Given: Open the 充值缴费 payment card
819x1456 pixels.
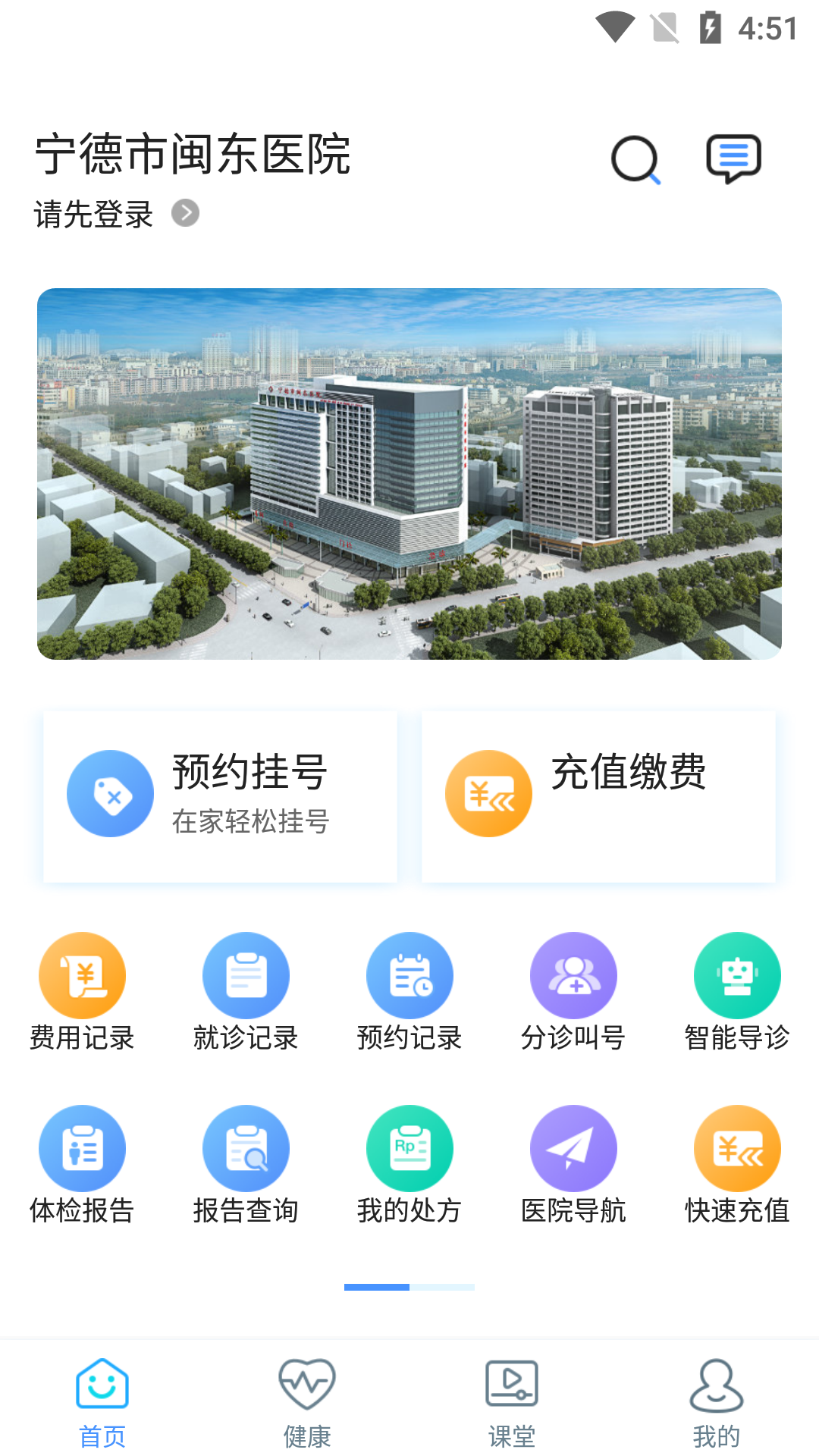Looking at the screenshot, I should [598, 793].
